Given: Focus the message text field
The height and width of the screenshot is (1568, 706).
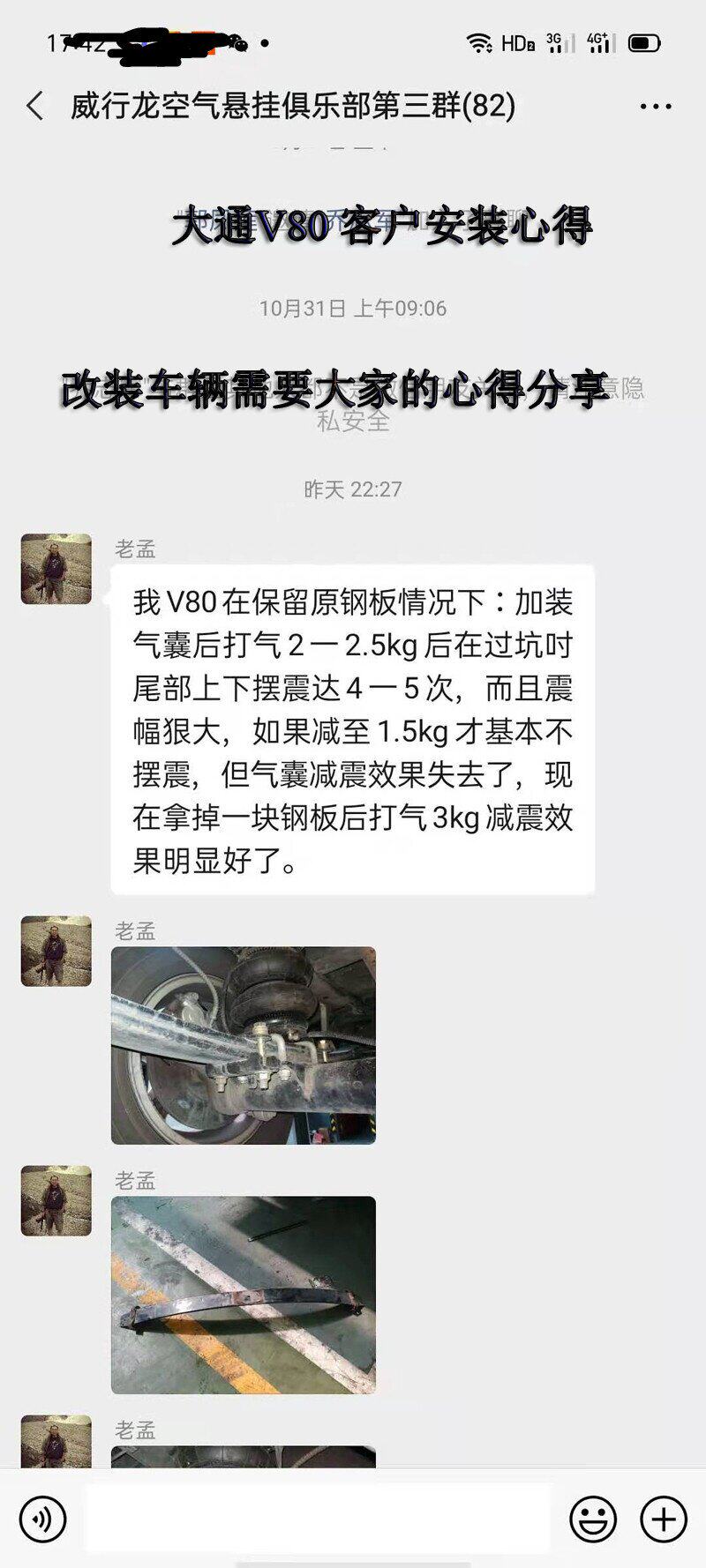Looking at the screenshot, I should click(318, 1518).
